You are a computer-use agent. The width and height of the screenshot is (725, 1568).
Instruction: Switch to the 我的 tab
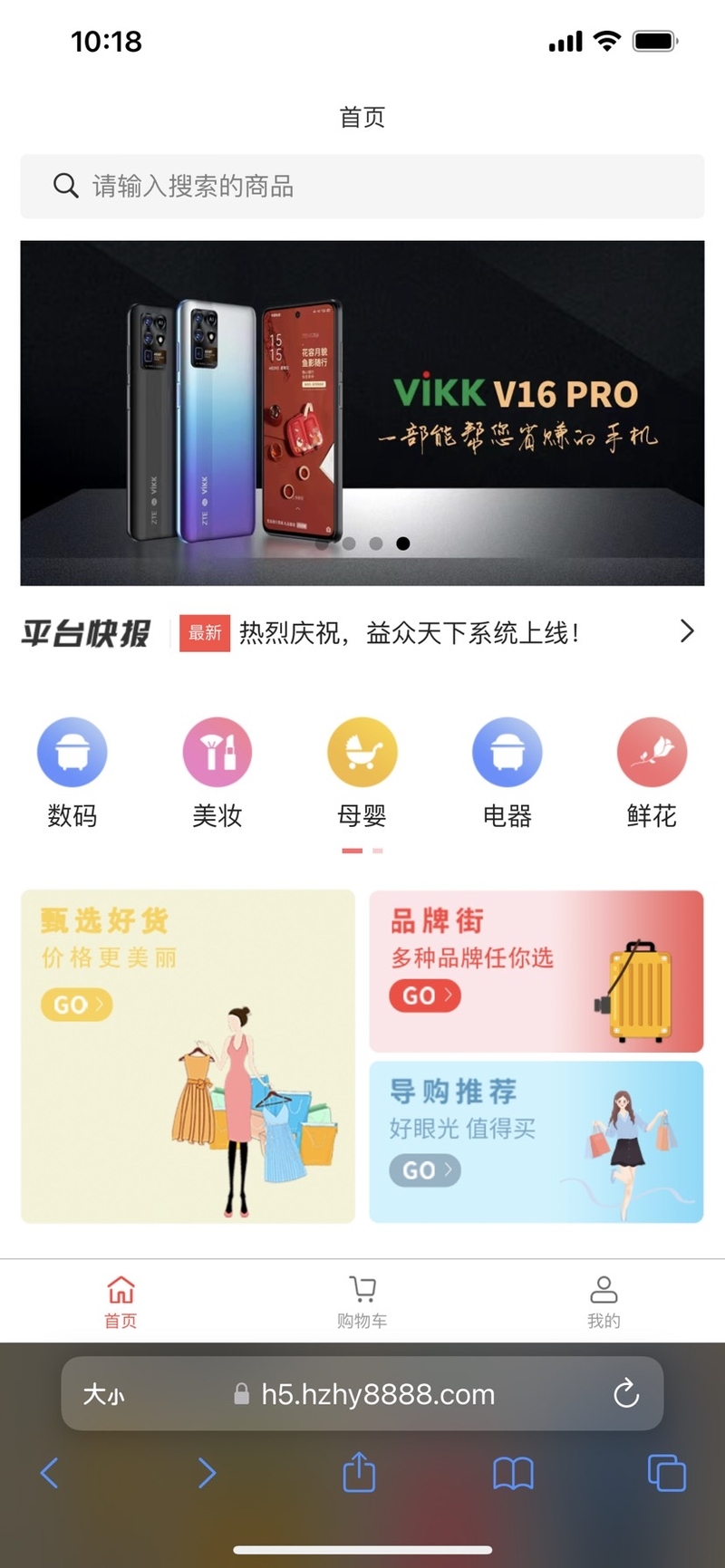604,1302
